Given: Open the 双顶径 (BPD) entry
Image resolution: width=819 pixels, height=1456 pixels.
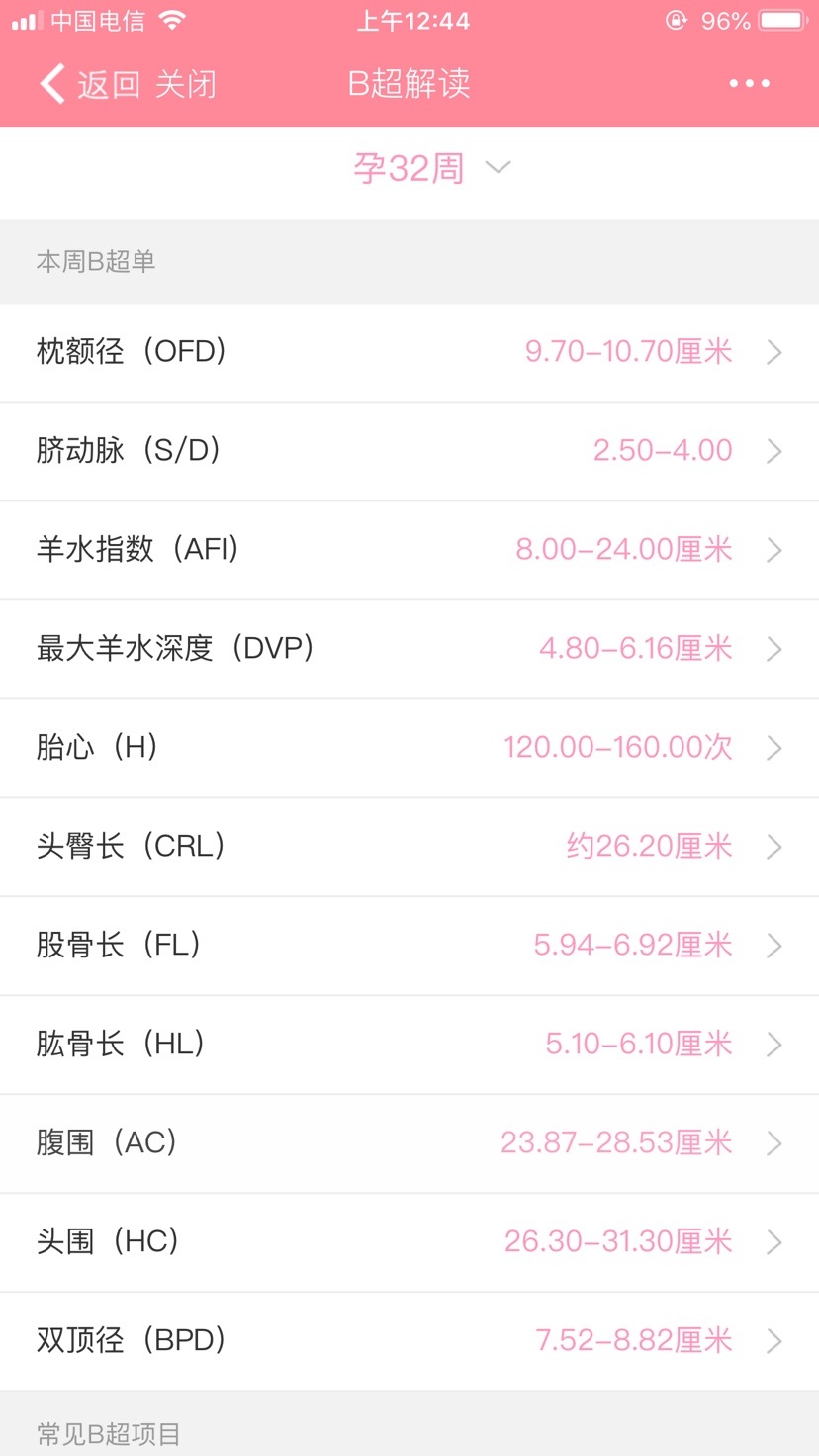Looking at the screenshot, I should coord(409,1341).
